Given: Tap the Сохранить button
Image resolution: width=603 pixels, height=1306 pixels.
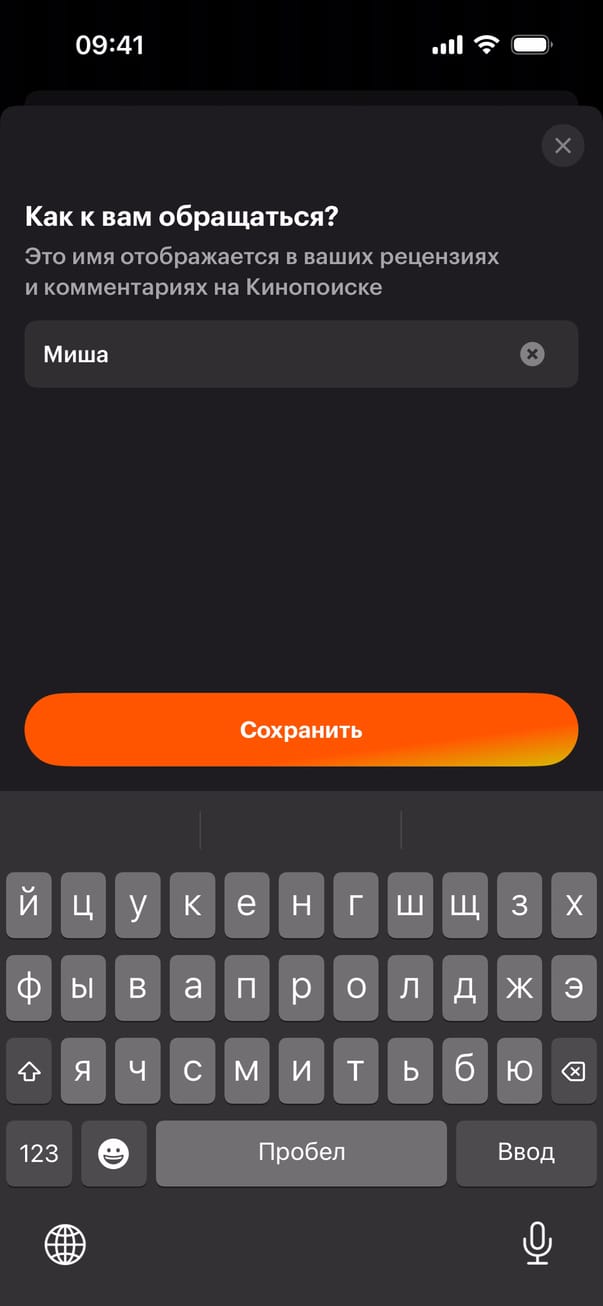Looking at the screenshot, I should 301,730.
